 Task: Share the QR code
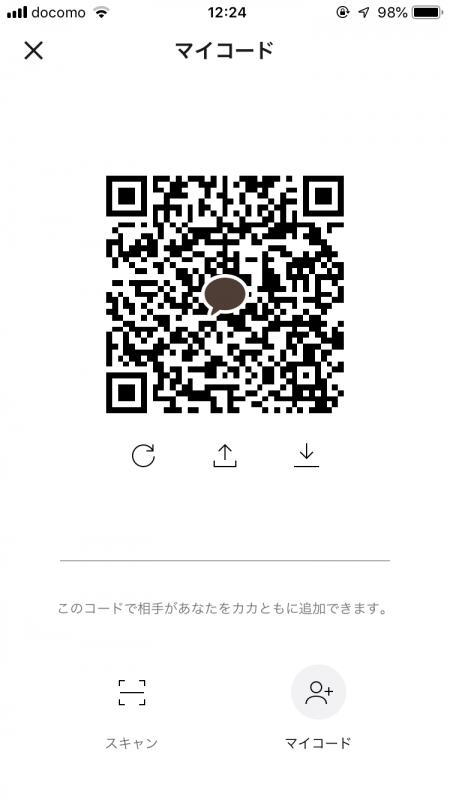click(x=225, y=456)
